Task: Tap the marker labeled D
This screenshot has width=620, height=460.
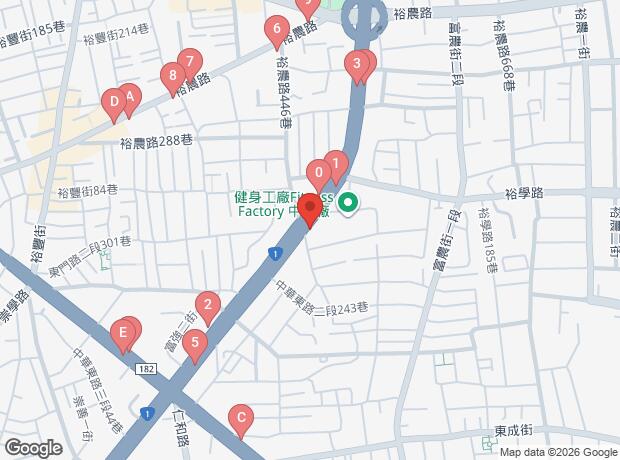Action: [114, 101]
